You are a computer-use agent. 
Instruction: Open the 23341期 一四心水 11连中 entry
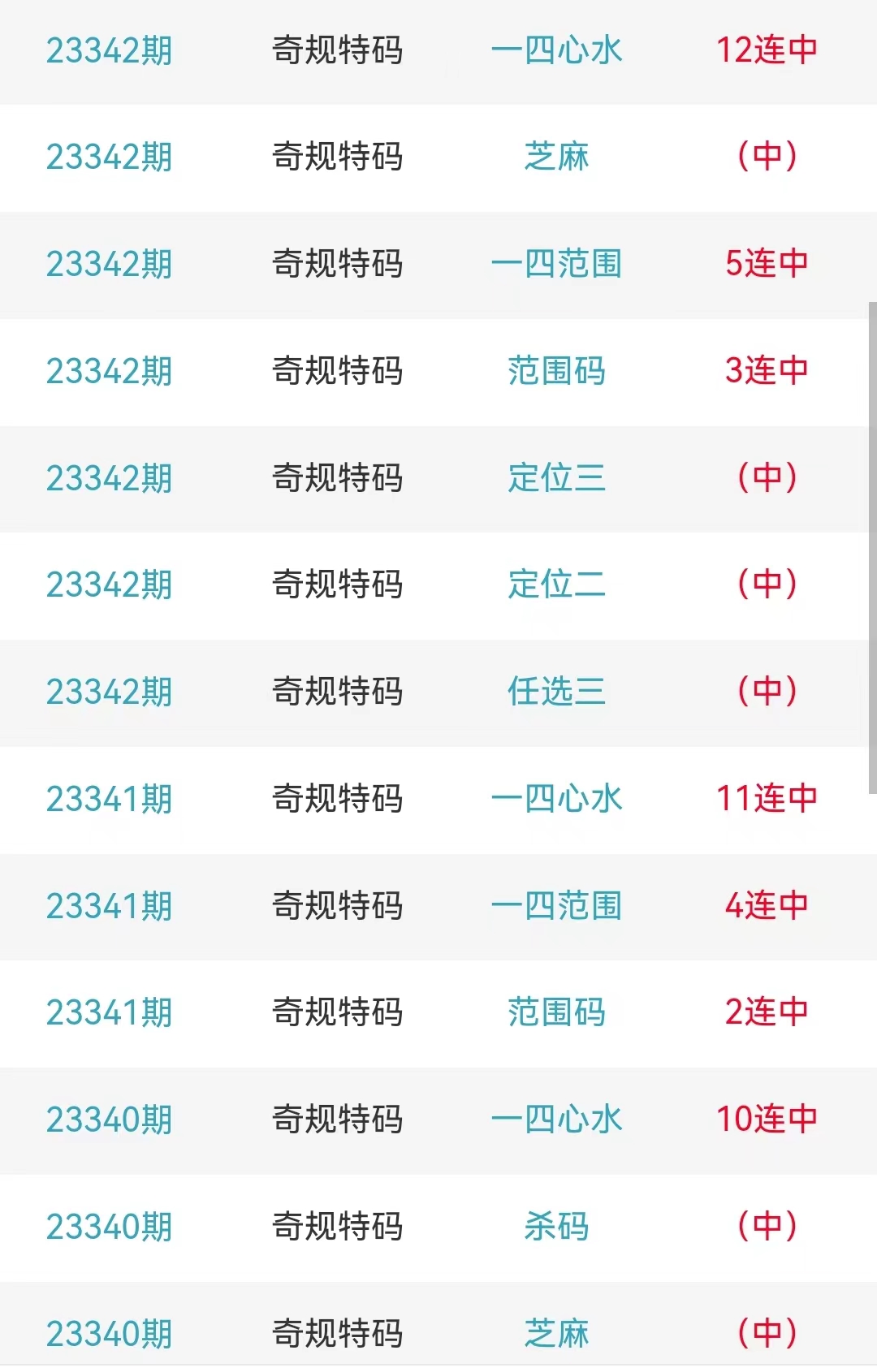pos(556,799)
